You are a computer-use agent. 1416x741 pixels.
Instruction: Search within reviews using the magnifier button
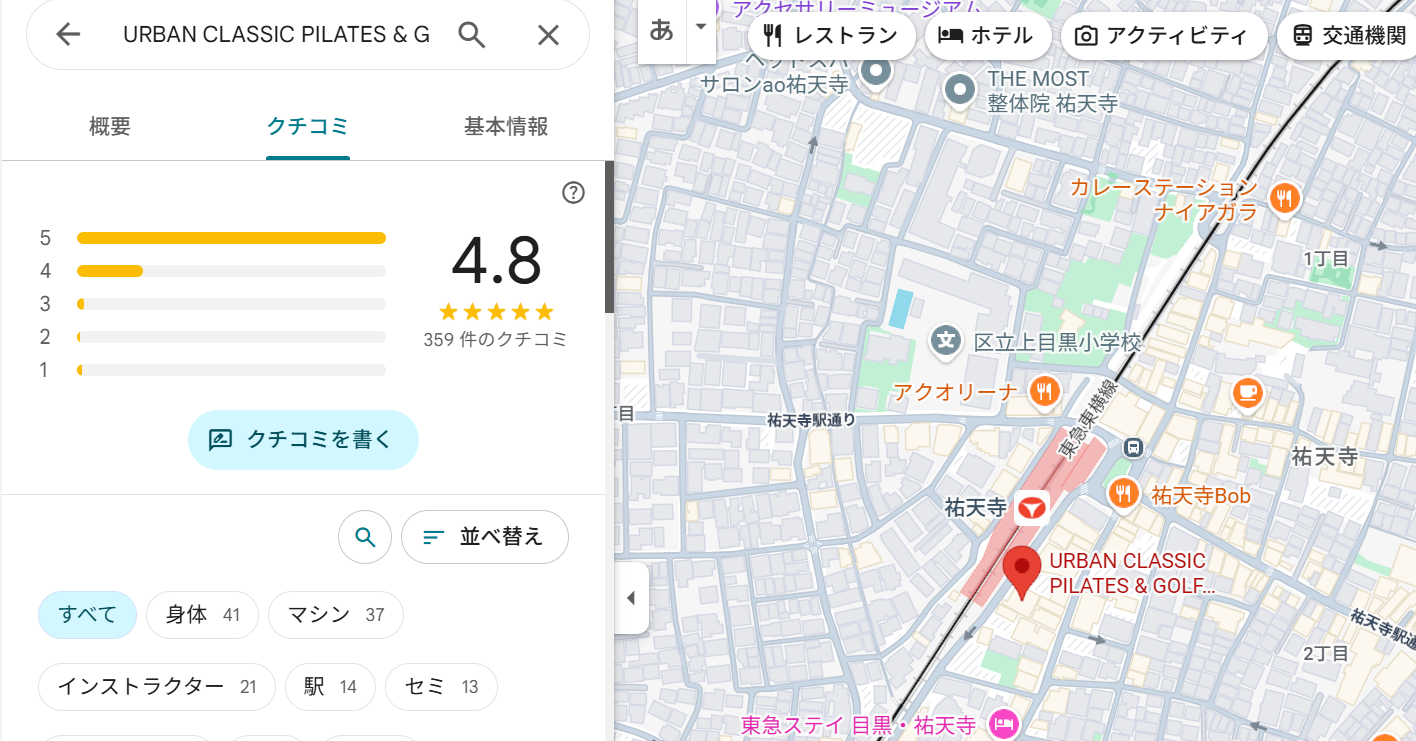(x=365, y=537)
